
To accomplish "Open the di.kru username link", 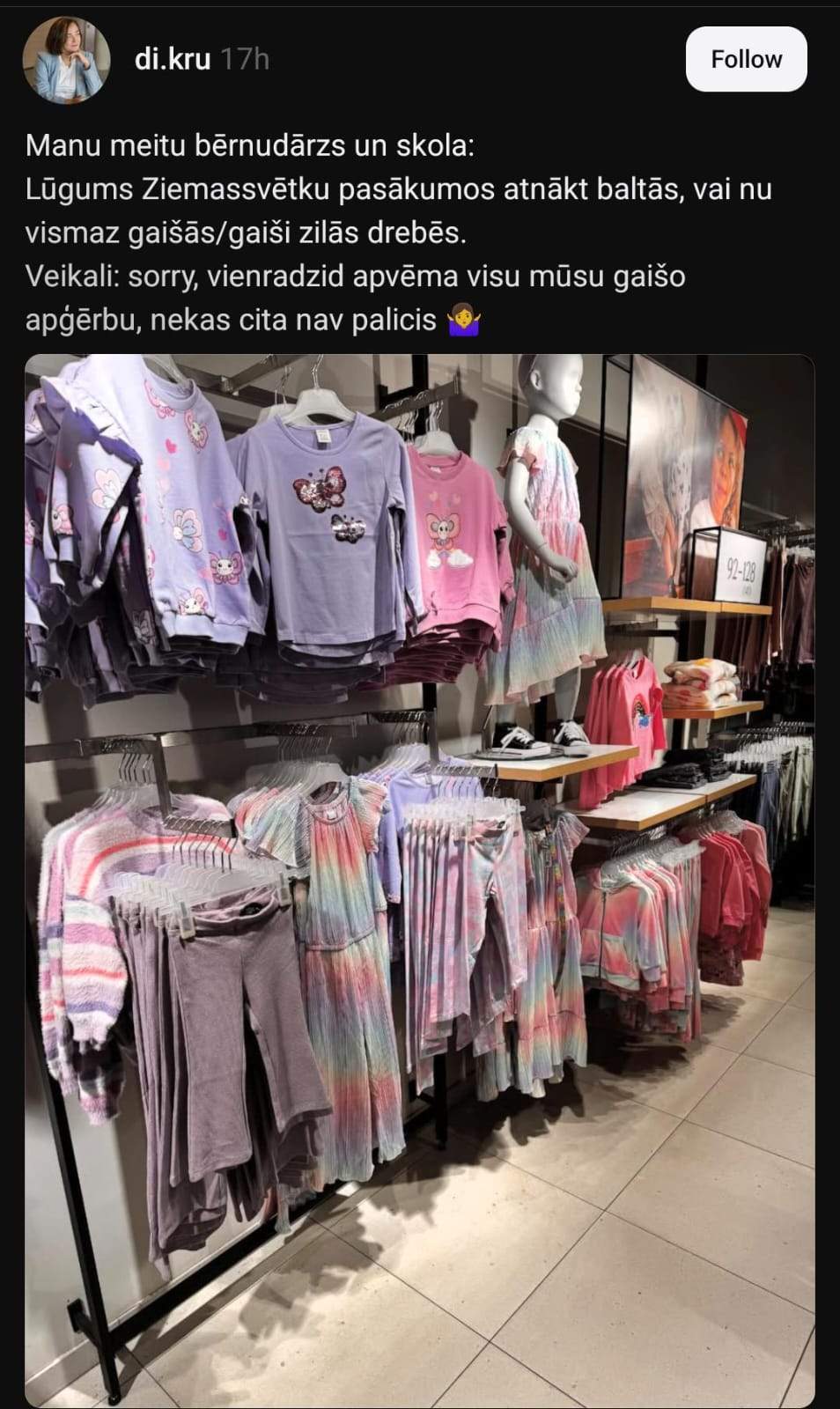I will (x=173, y=59).
